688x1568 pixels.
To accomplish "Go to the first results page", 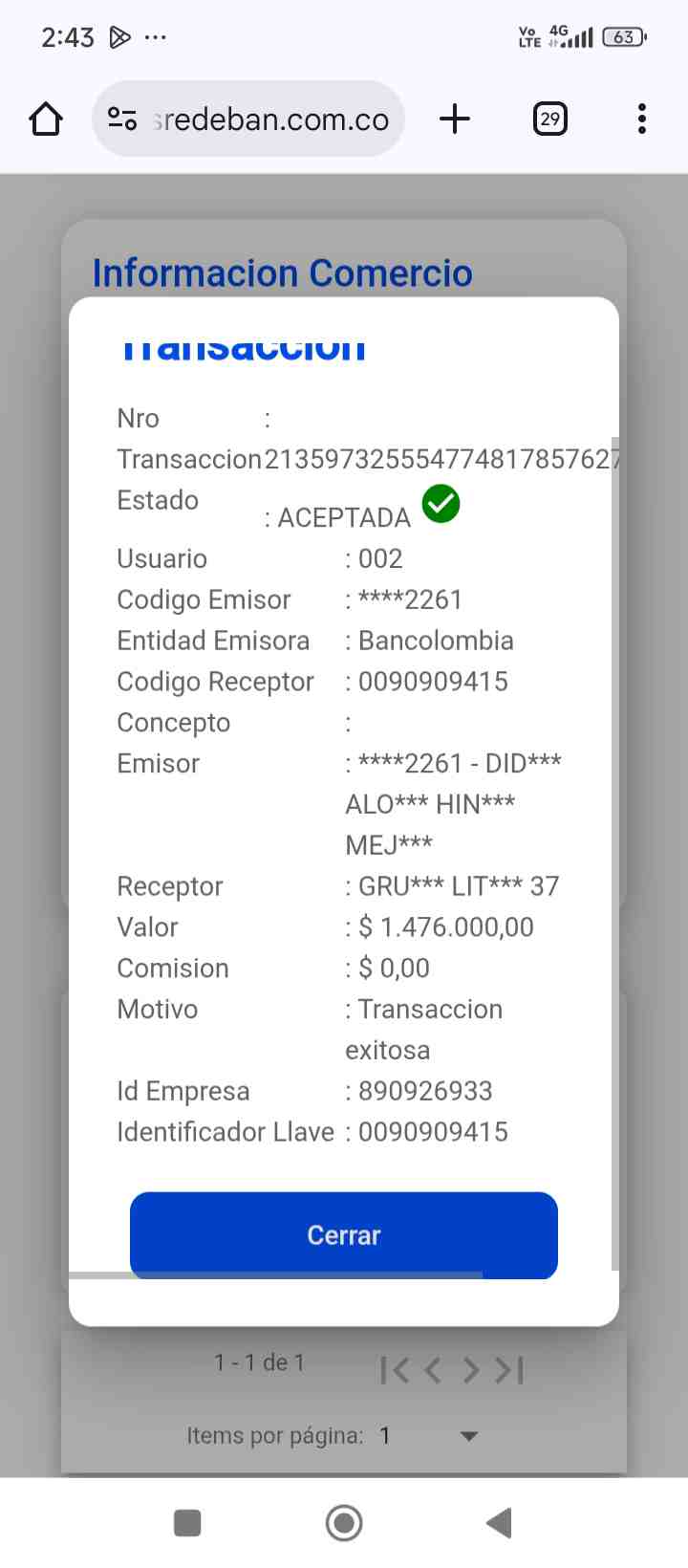I will point(395,1370).
